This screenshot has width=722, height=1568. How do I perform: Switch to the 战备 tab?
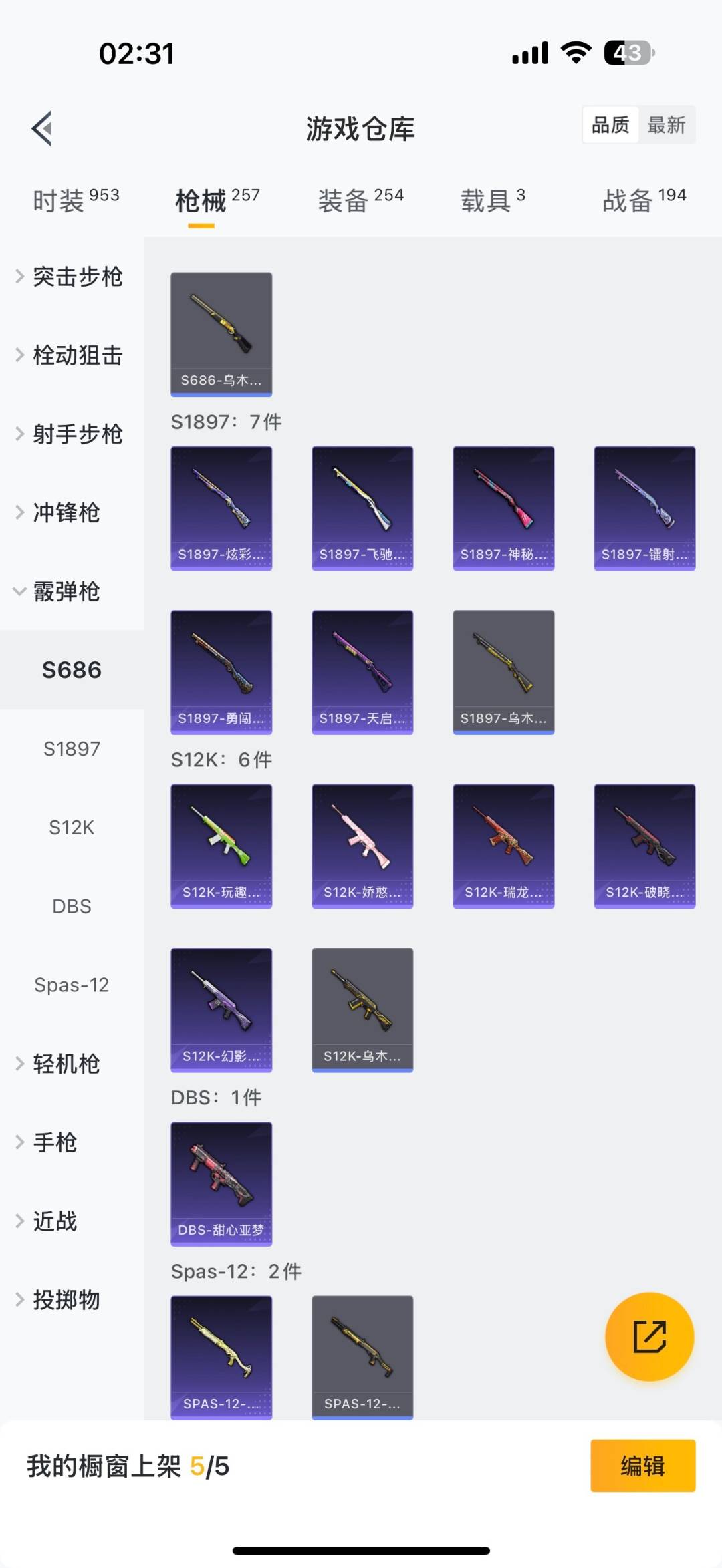[x=644, y=200]
